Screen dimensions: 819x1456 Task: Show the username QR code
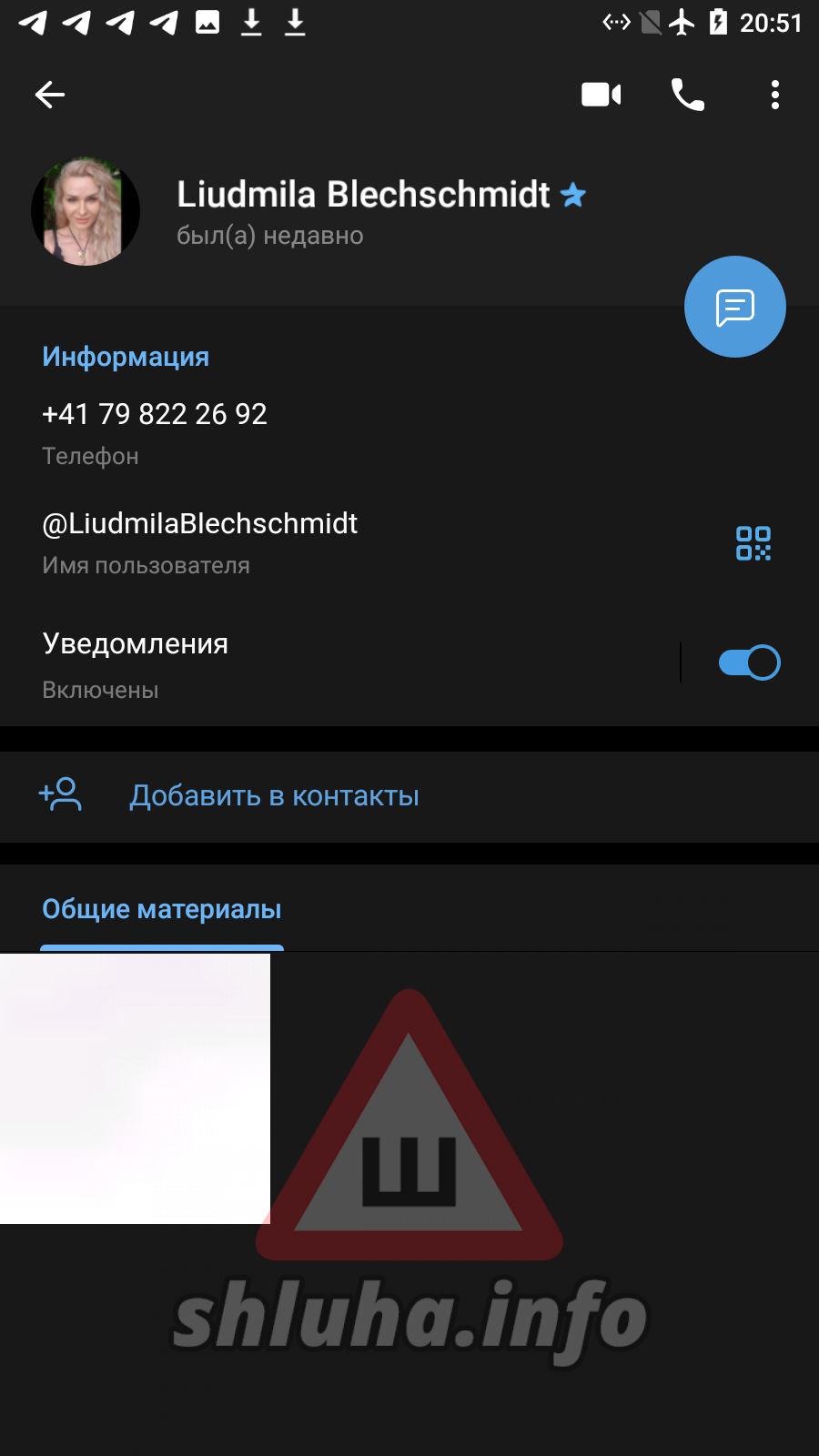[753, 543]
